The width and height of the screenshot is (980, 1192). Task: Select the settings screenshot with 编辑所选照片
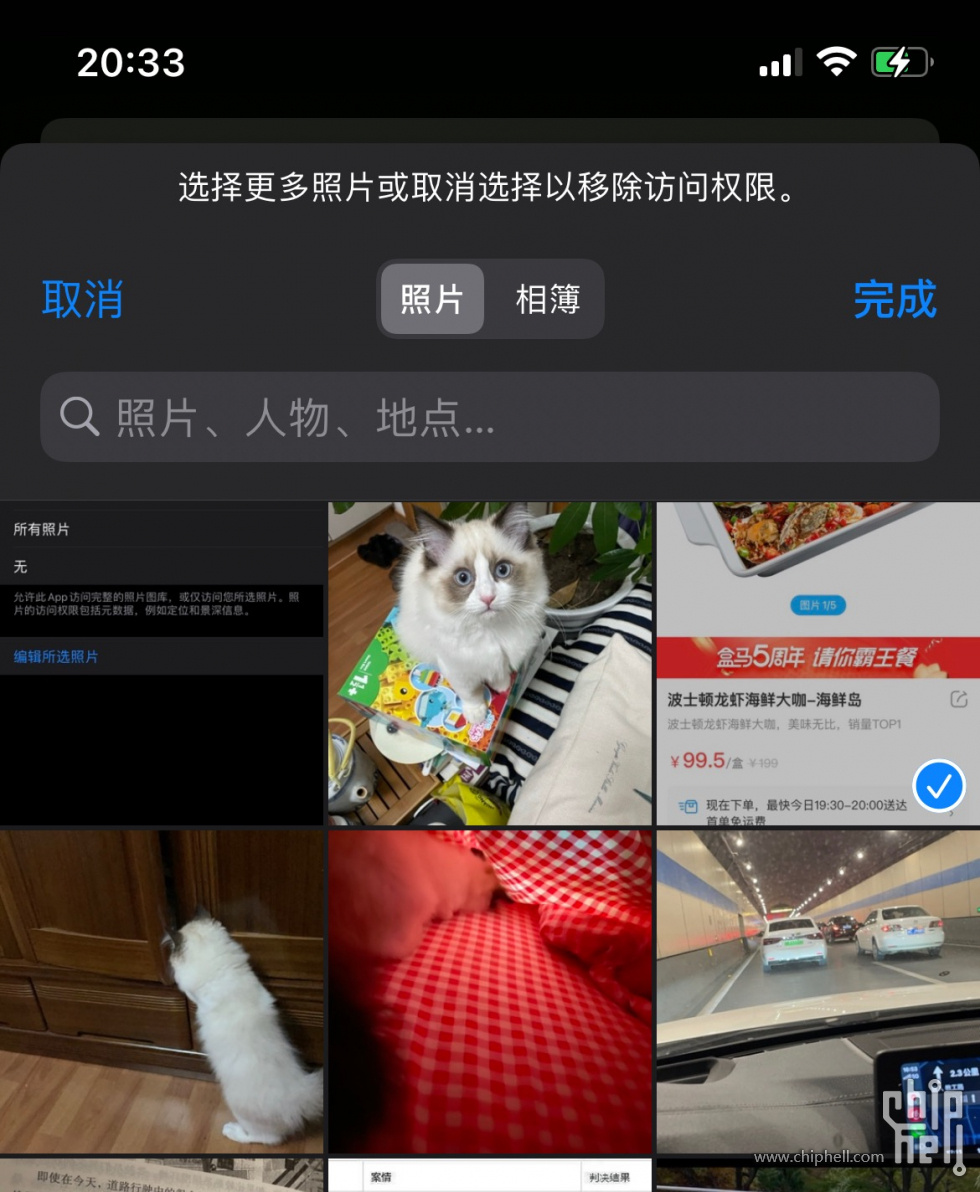(x=162, y=662)
